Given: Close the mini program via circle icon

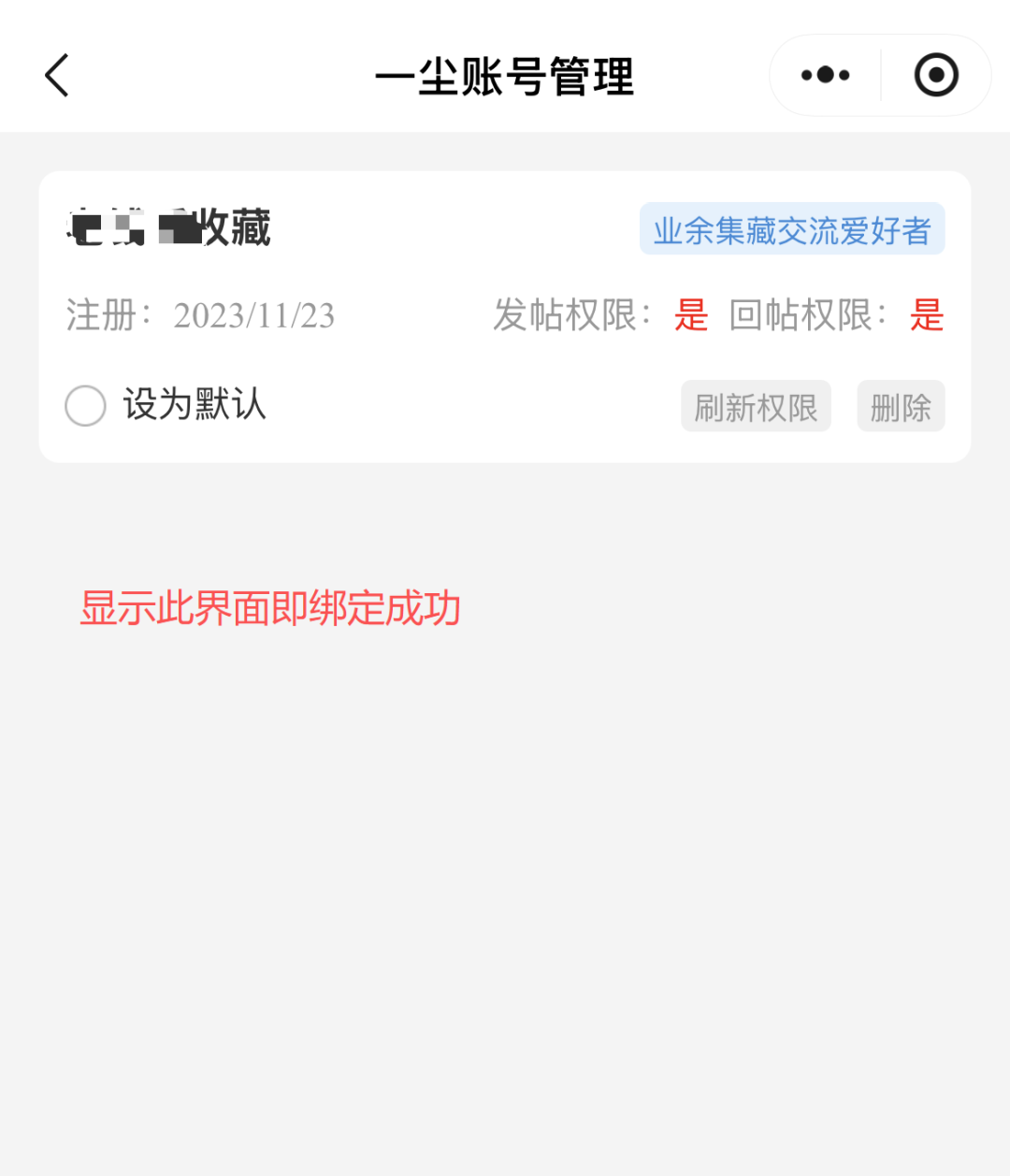Looking at the screenshot, I should 936,76.
